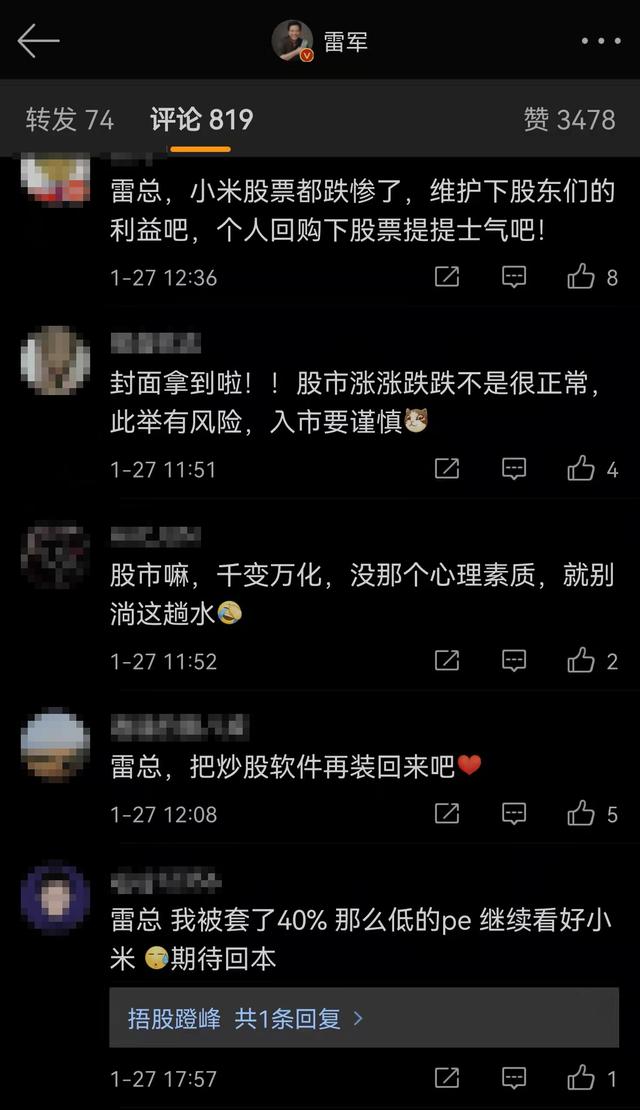Reply to the 封面拿到啦 comment
The height and width of the screenshot is (1110, 640).
click(514, 468)
